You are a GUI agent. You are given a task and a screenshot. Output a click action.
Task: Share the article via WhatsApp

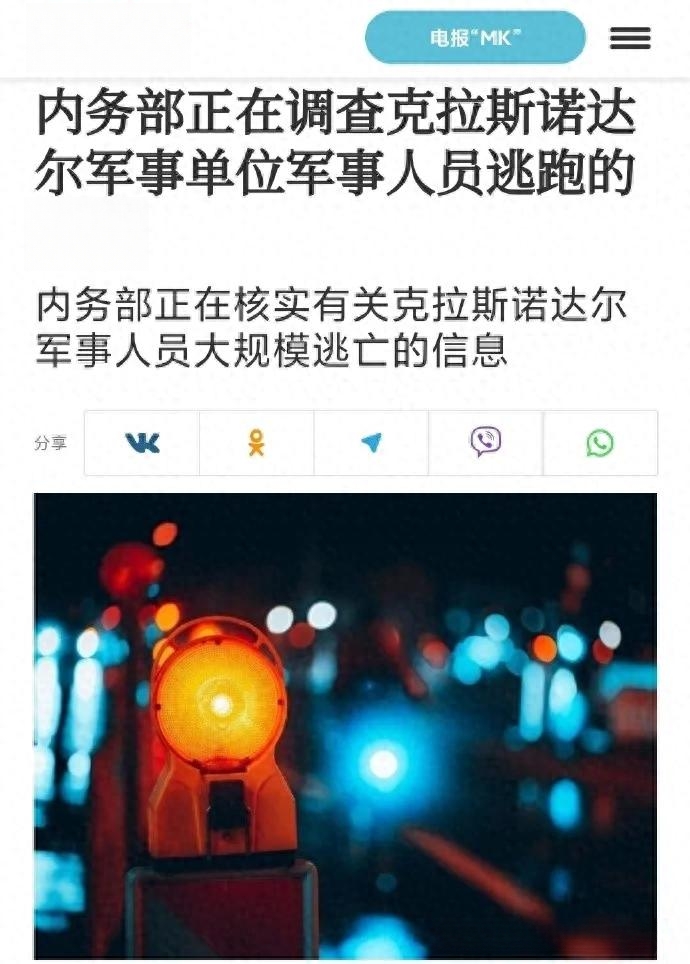pyautogui.click(x=600, y=443)
